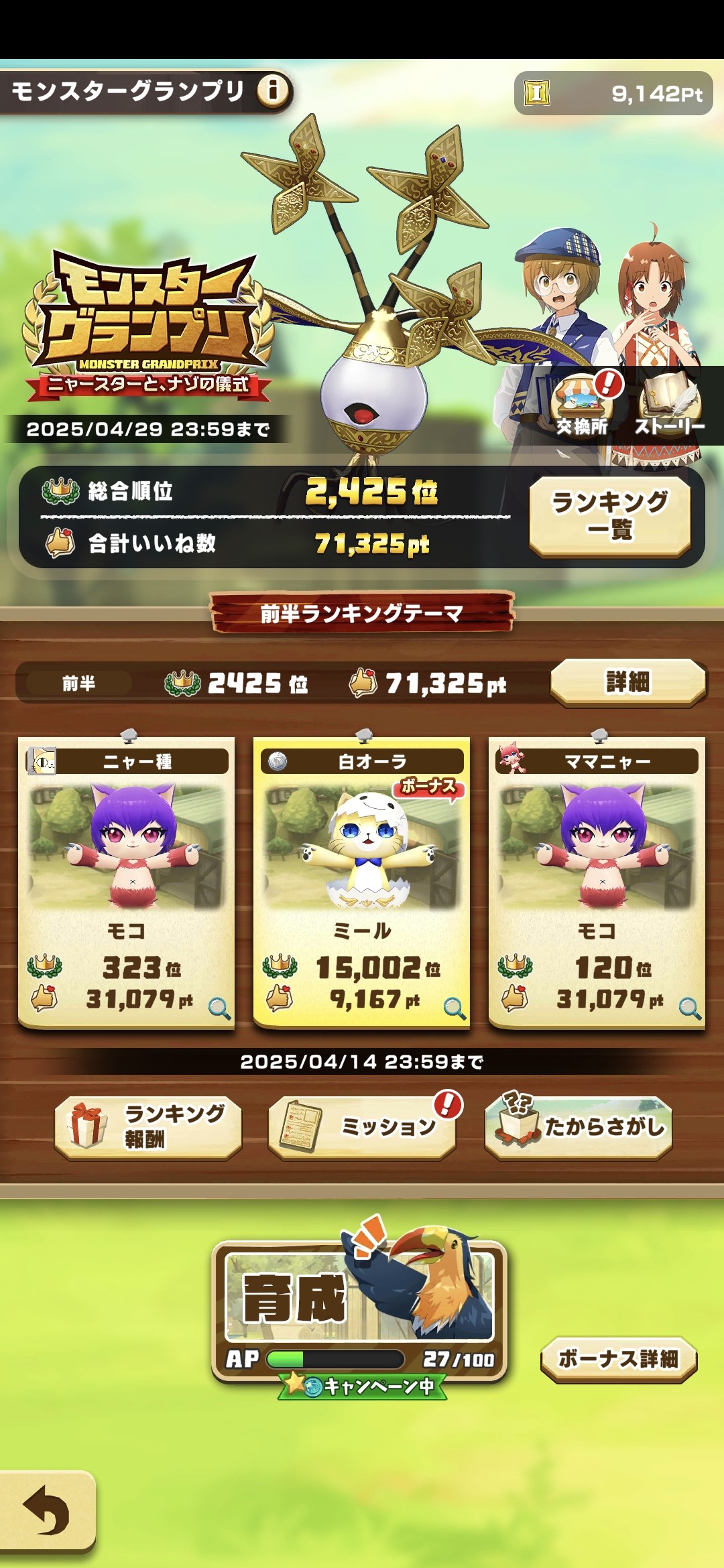The height and width of the screenshot is (1568, 724).
Task: Open the 交換所 exchange shop
Action: [581, 405]
